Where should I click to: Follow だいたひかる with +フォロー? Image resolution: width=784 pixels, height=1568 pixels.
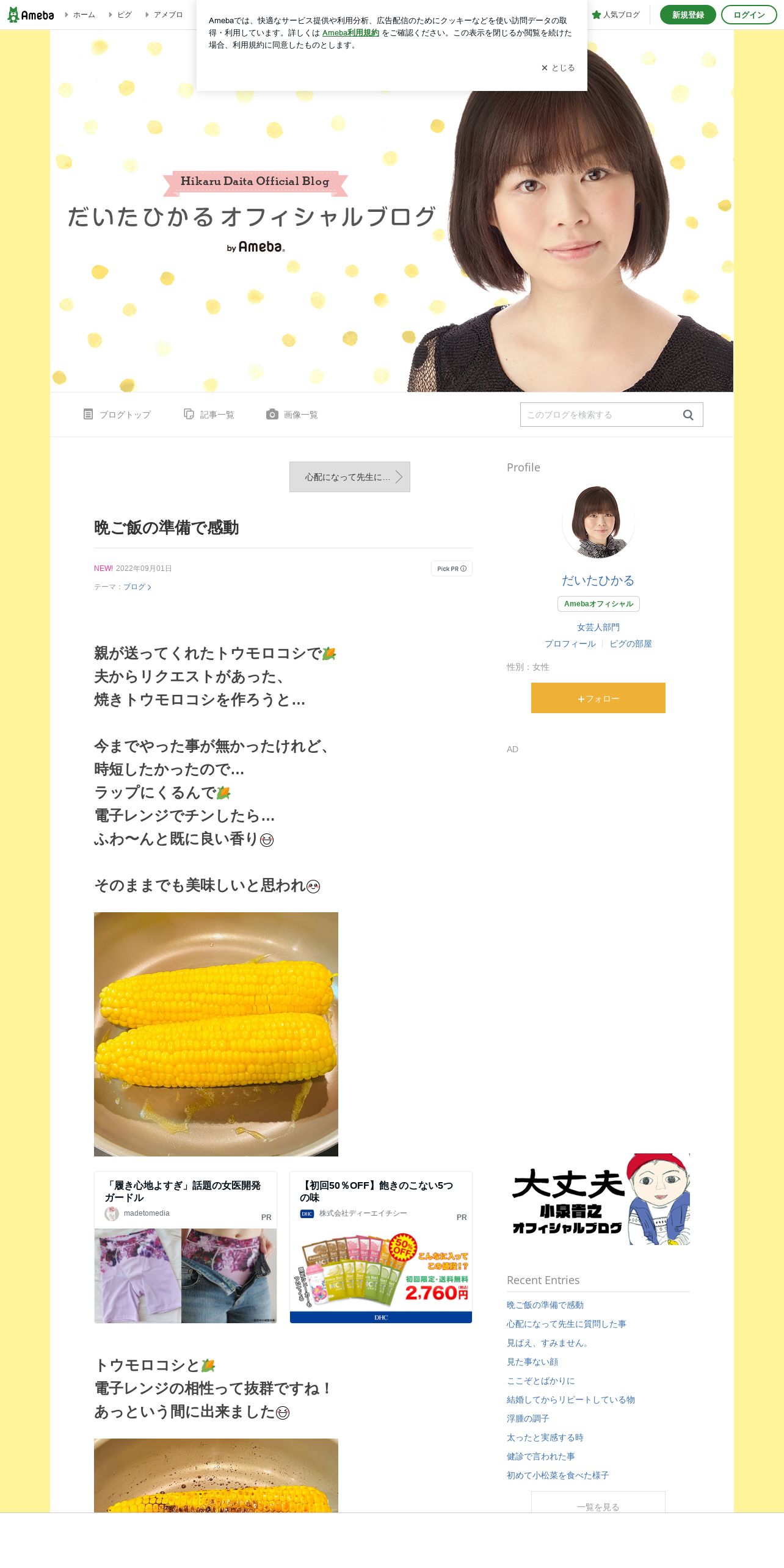(x=598, y=698)
